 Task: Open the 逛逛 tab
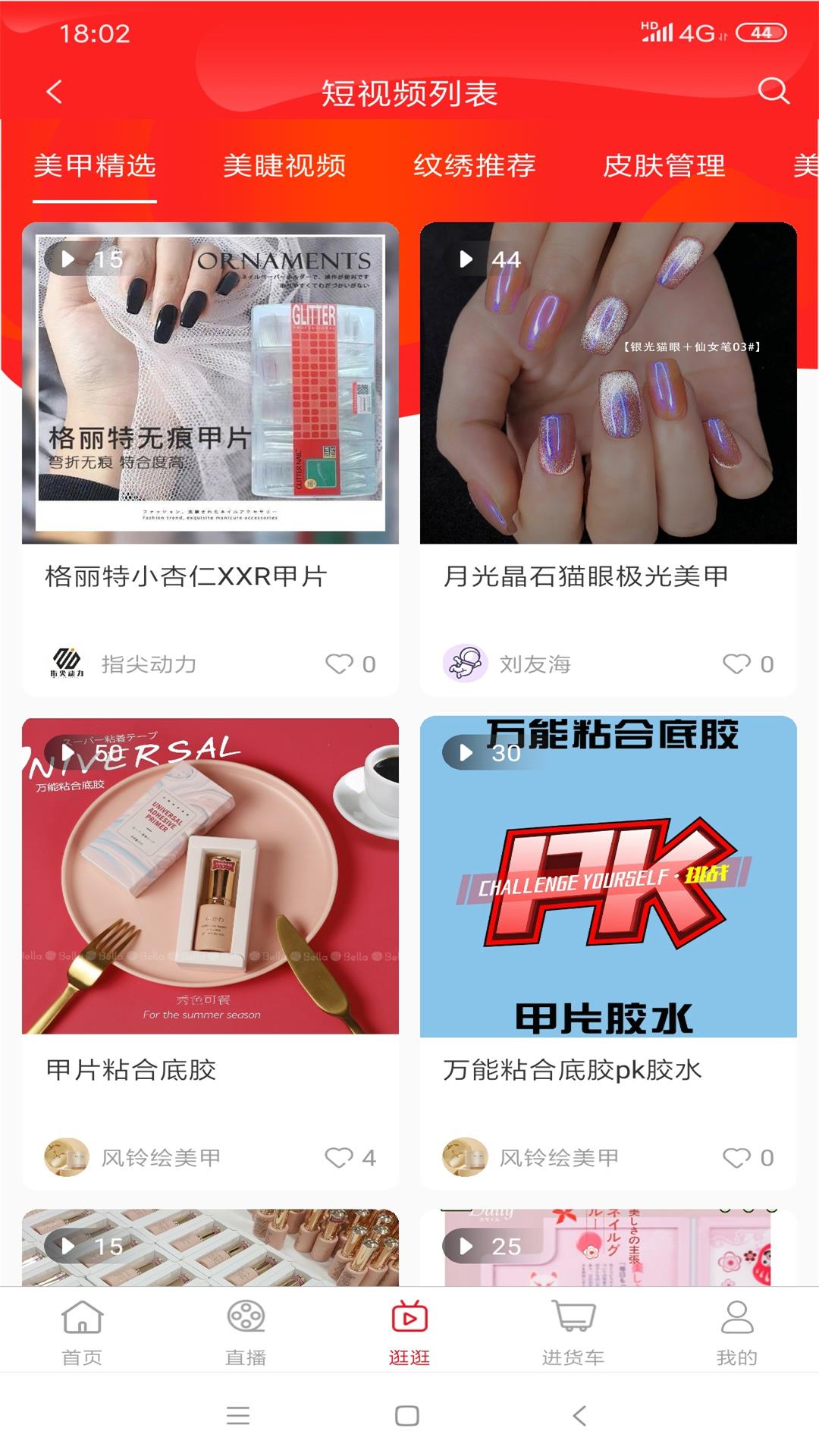click(409, 1332)
